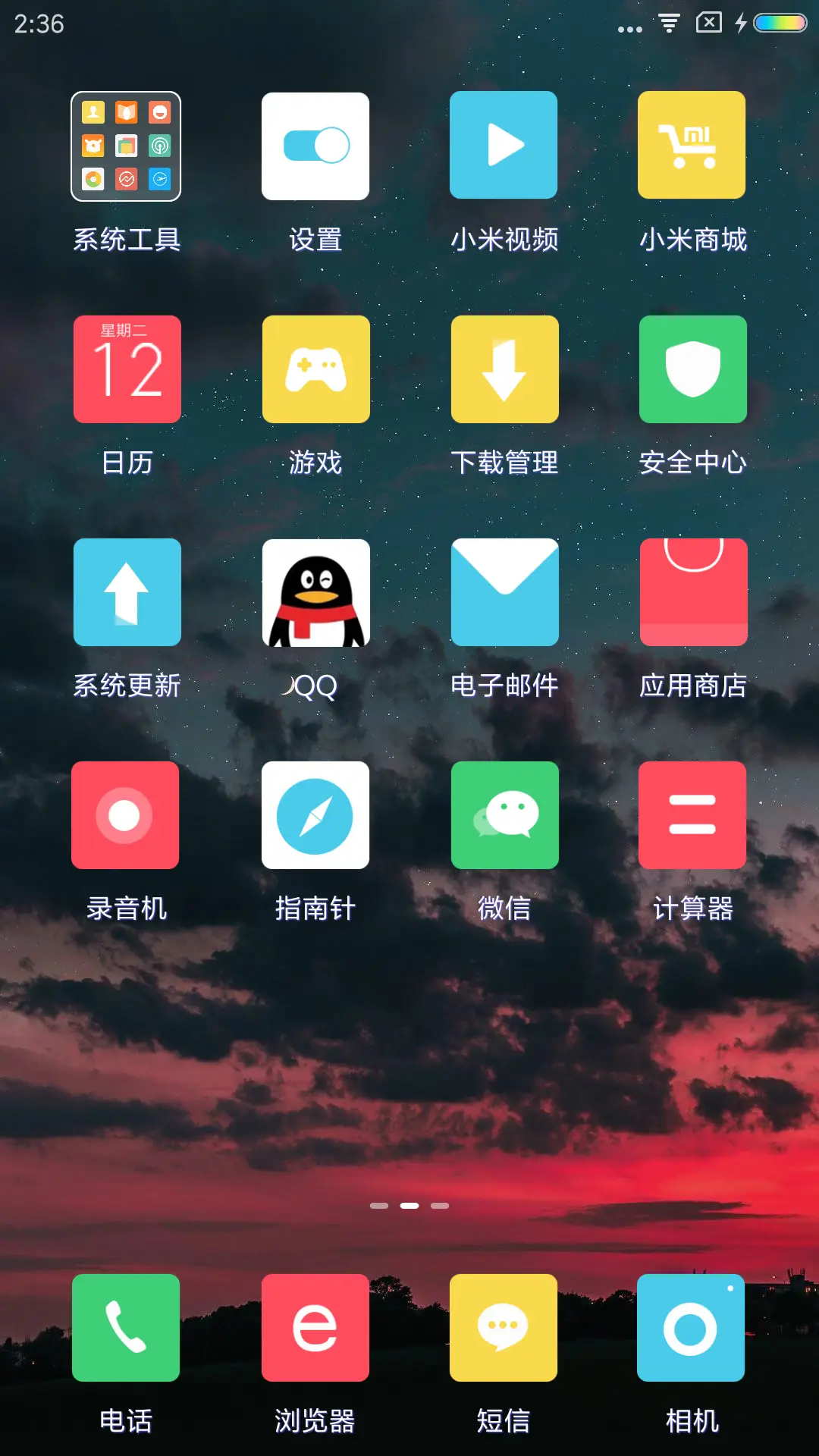Open the 设置 settings app
Screen dimensions: 819x1456
pos(315,144)
